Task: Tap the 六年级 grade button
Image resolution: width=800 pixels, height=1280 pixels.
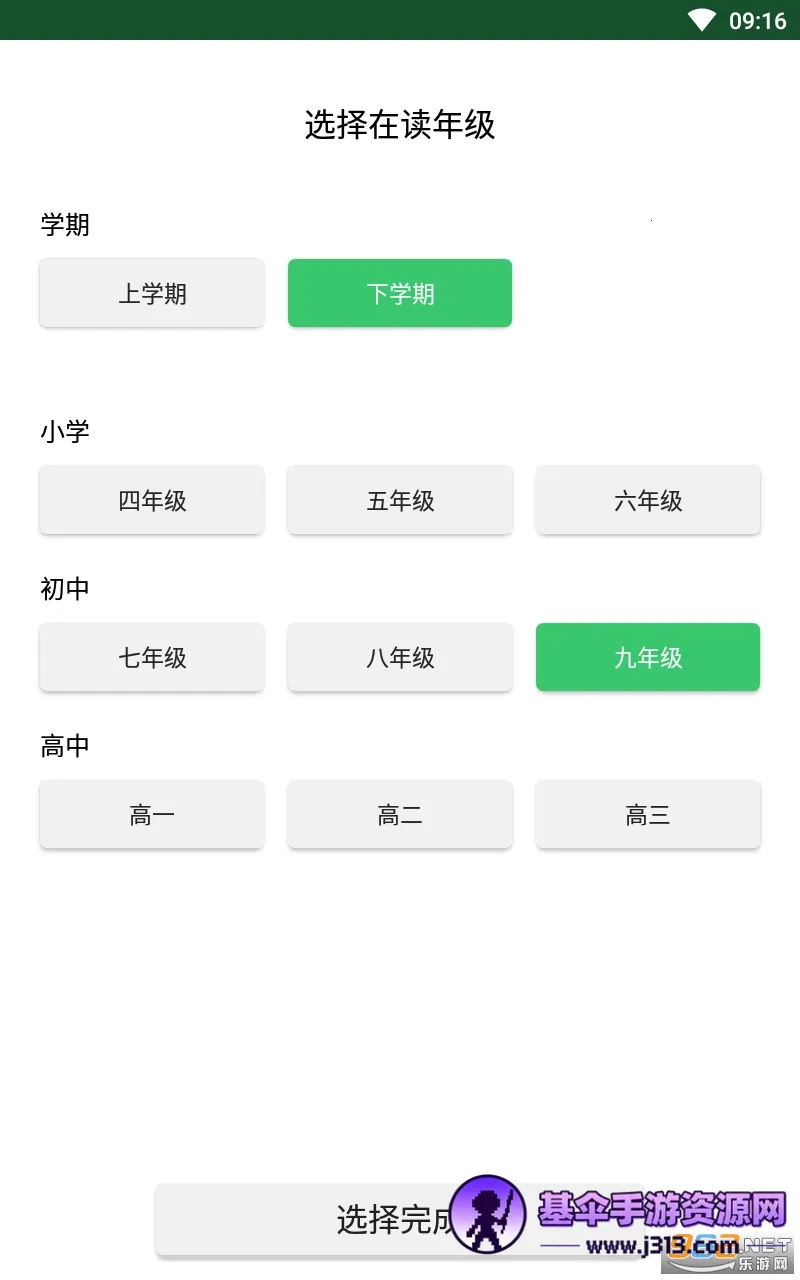Action: click(x=648, y=500)
